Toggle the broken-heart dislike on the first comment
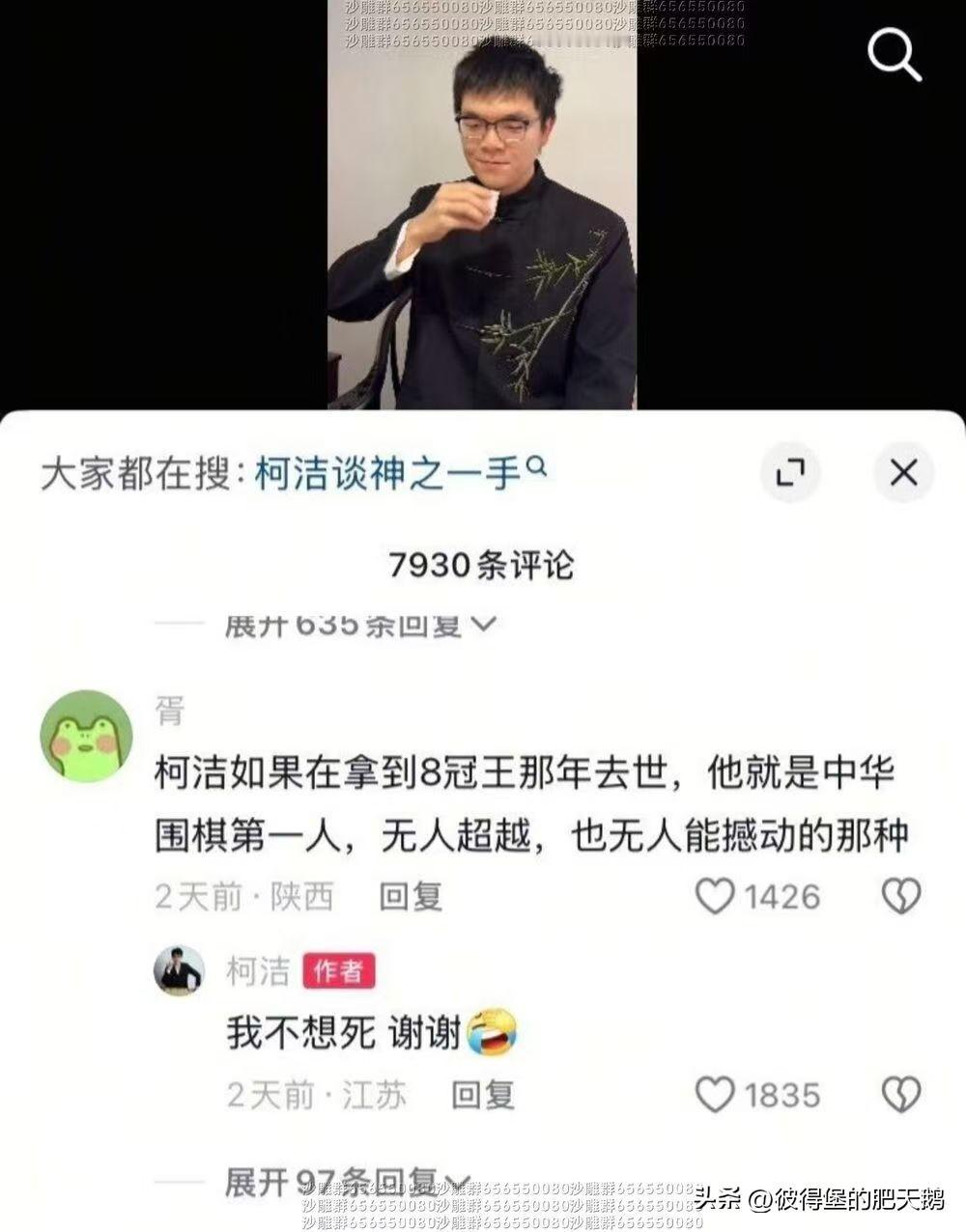 point(899,896)
